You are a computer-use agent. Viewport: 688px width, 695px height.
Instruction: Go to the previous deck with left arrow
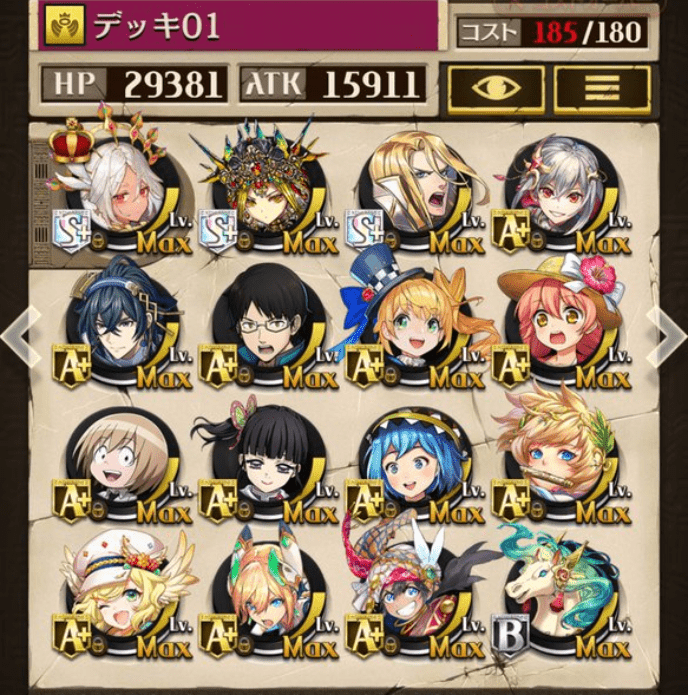point(18,337)
